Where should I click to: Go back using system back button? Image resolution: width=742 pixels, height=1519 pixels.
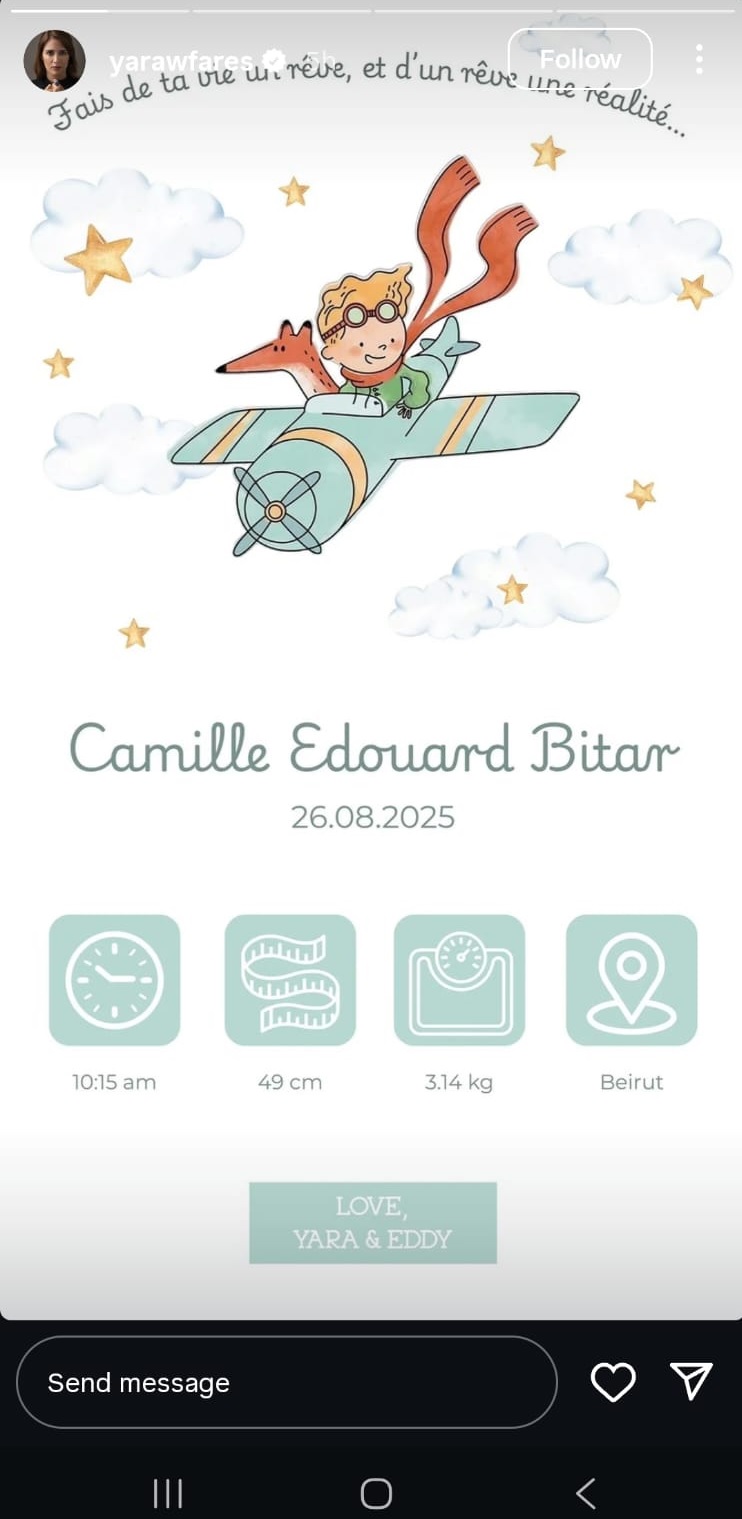point(585,1493)
